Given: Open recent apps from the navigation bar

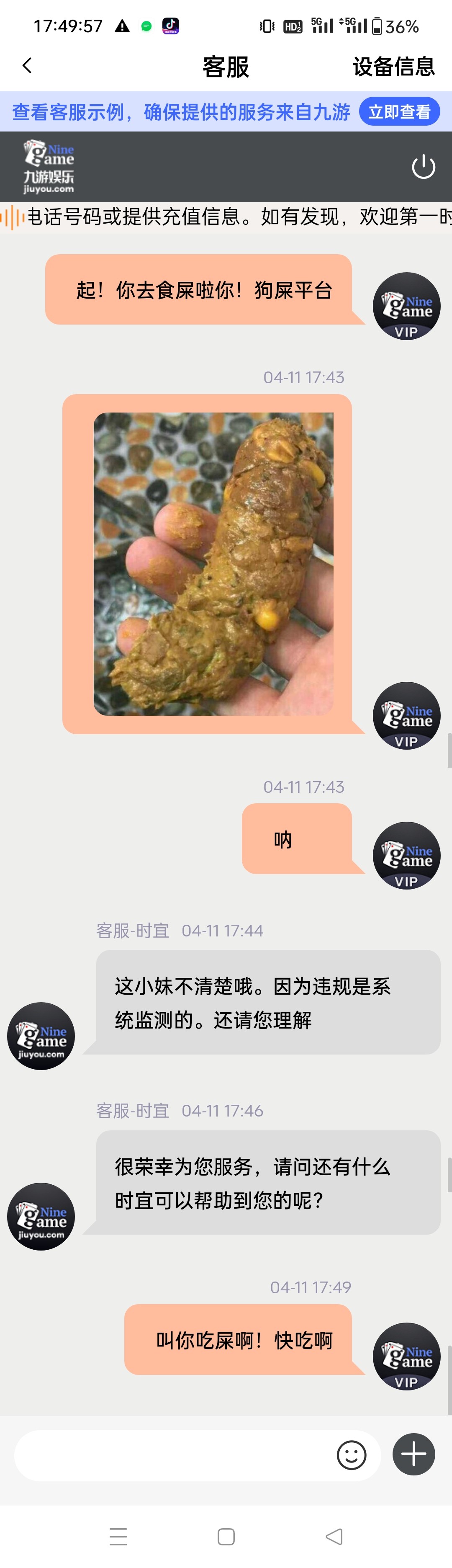Looking at the screenshot, I should pyautogui.click(x=118, y=1536).
